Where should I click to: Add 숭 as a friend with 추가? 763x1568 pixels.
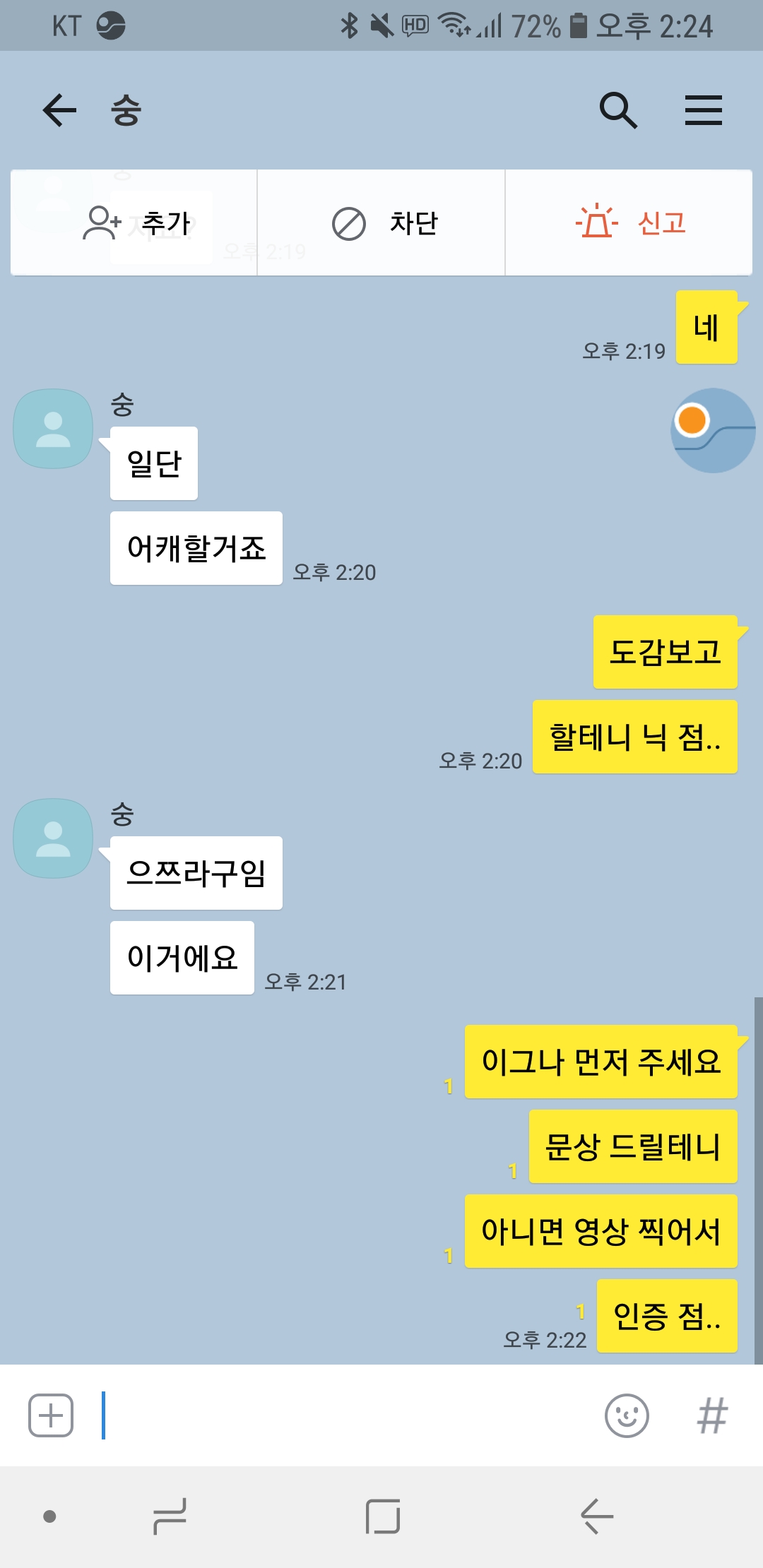pyautogui.click(x=134, y=223)
